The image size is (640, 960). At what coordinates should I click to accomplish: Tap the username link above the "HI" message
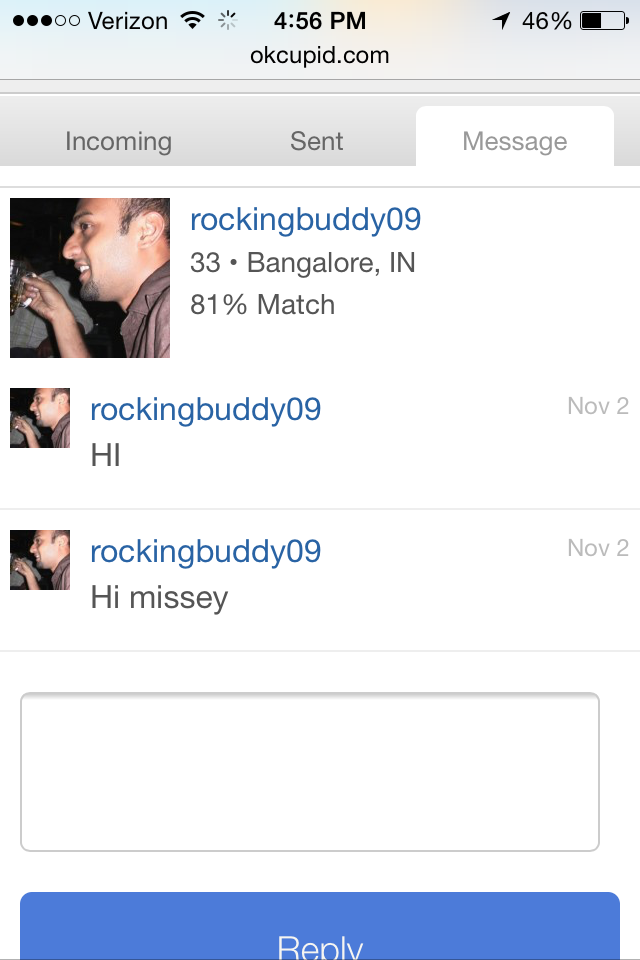tap(205, 409)
